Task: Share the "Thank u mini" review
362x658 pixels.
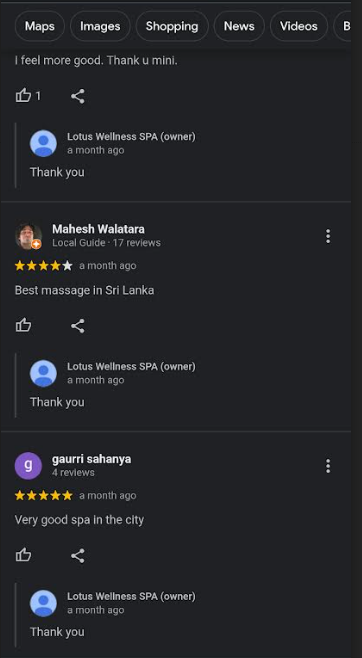Action: point(78,96)
